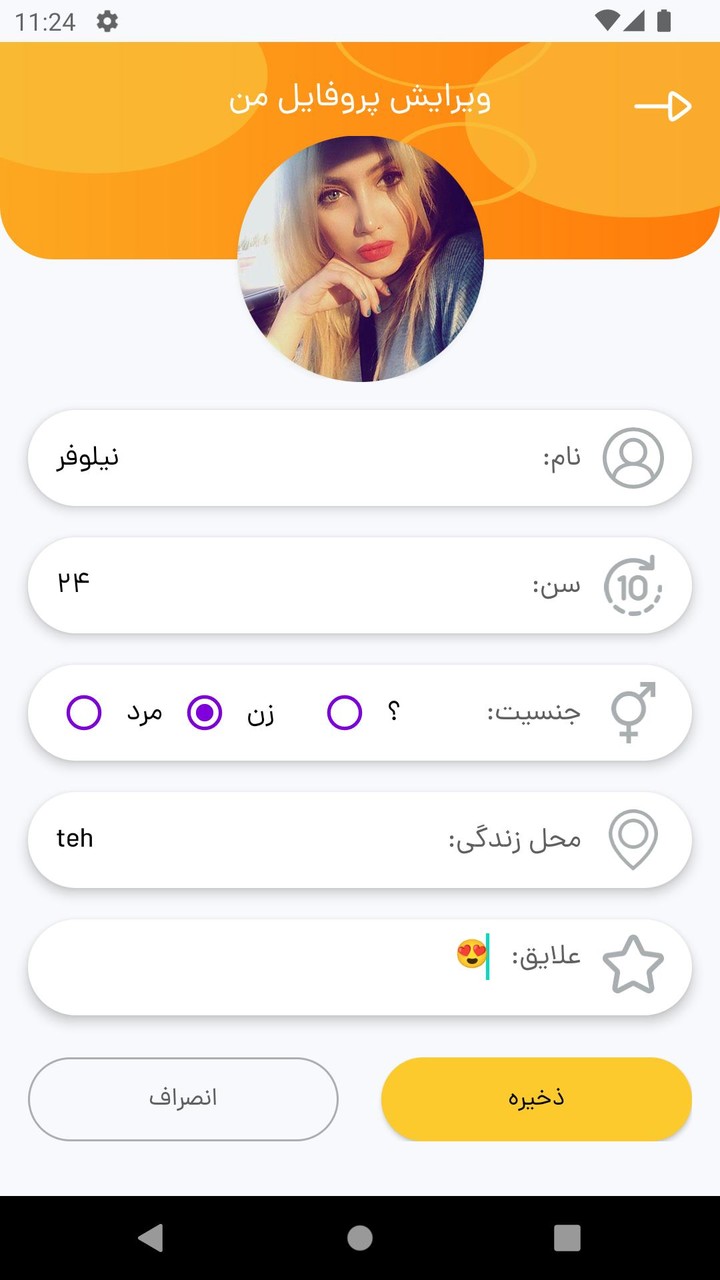
Task: Tap the system back button
Action: point(151,1238)
